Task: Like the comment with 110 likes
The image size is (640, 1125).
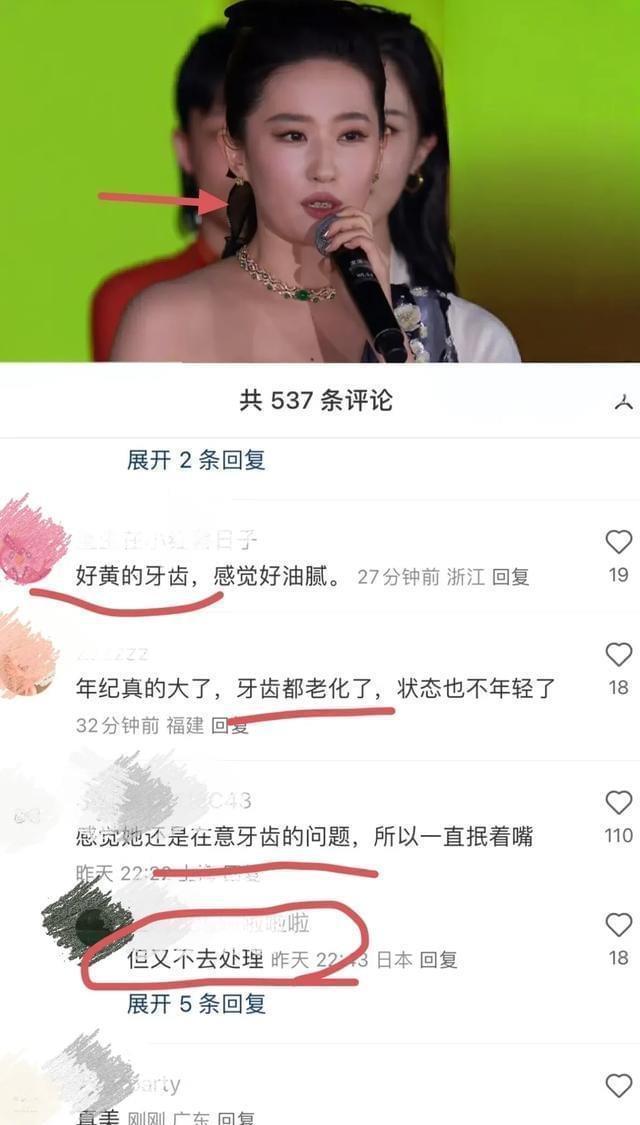Action: pos(619,803)
